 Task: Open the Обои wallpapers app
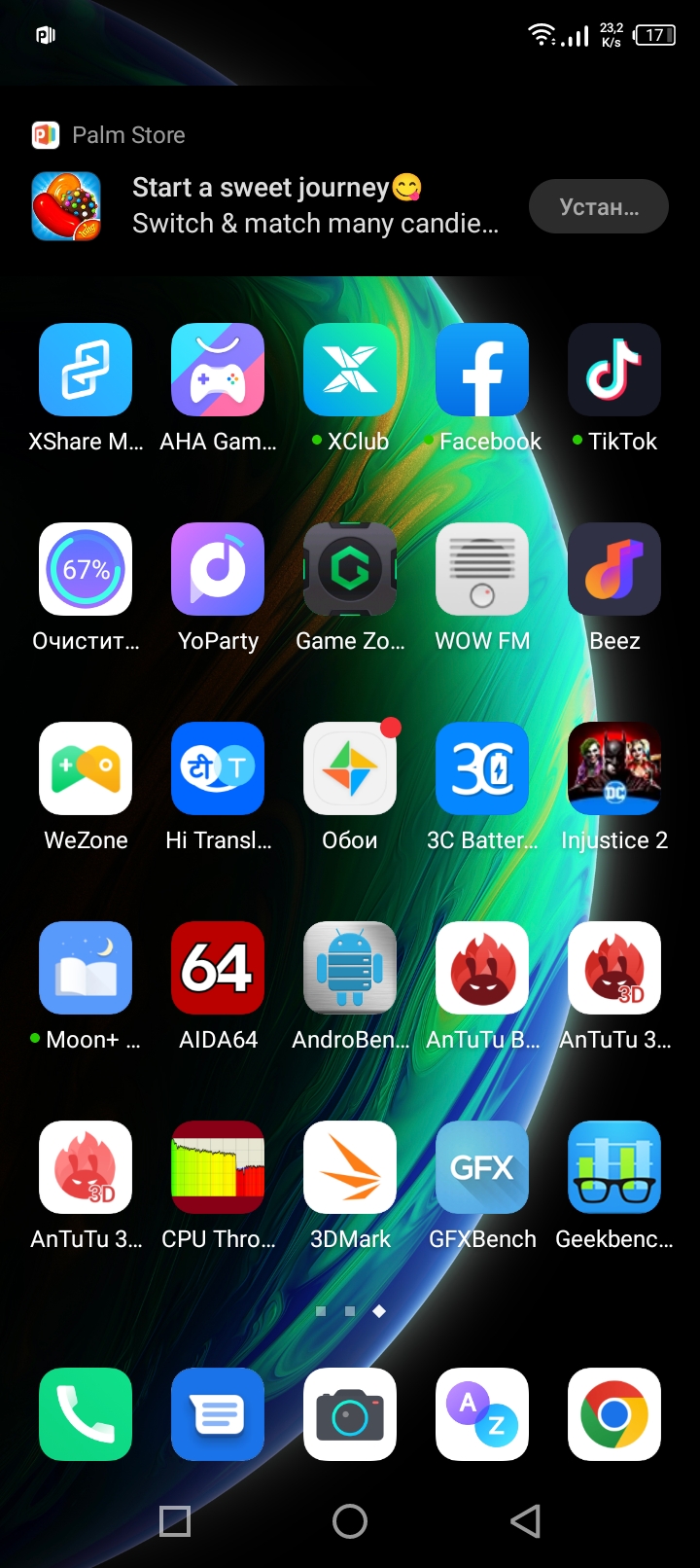click(350, 769)
